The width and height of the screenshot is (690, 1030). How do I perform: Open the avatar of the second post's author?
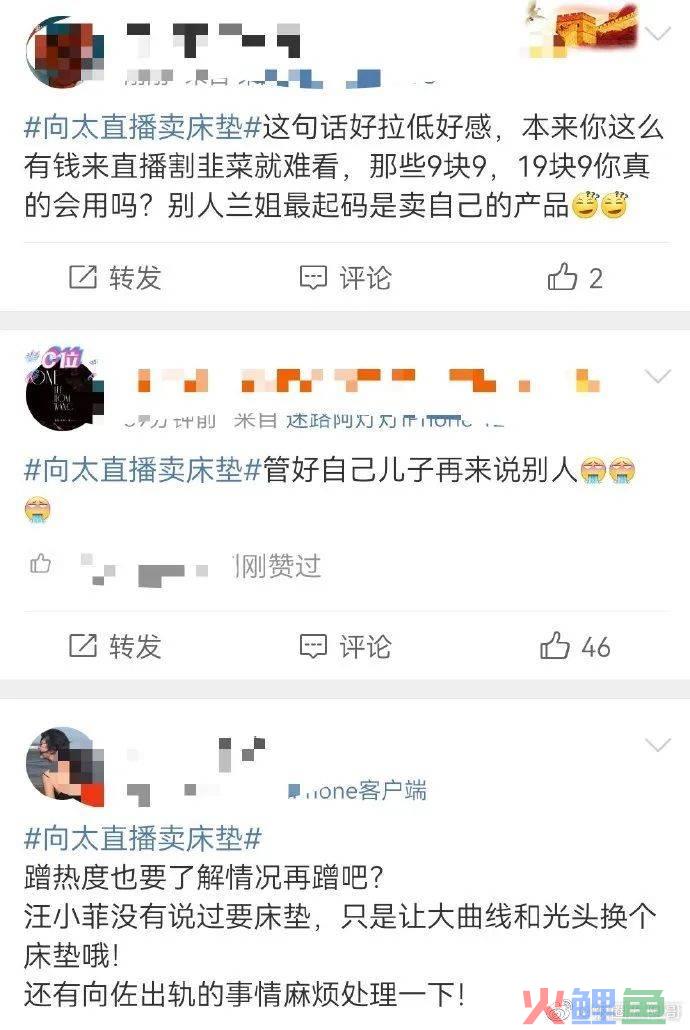pos(62,391)
